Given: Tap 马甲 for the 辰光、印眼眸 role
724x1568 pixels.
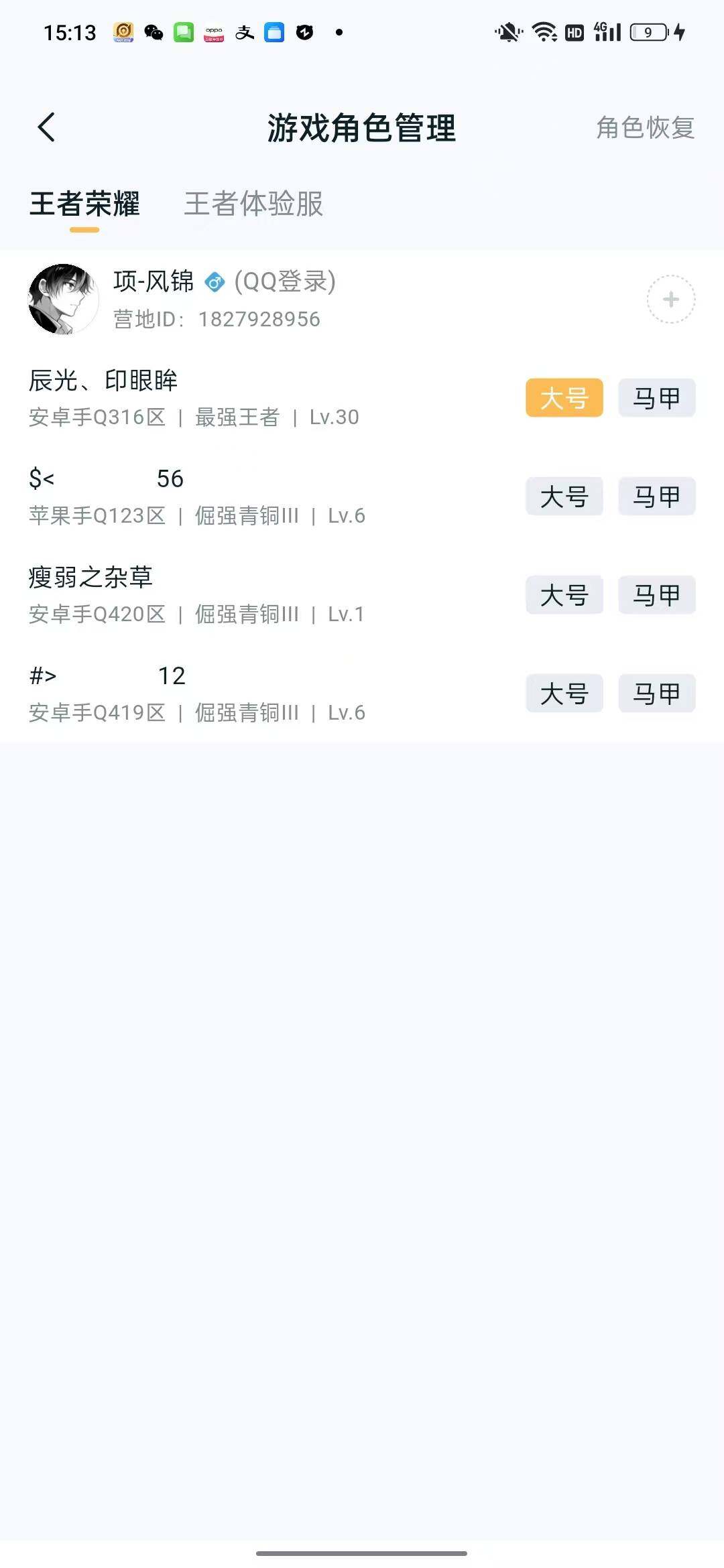Looking at the screenshot, I should [x=656, y=397].
